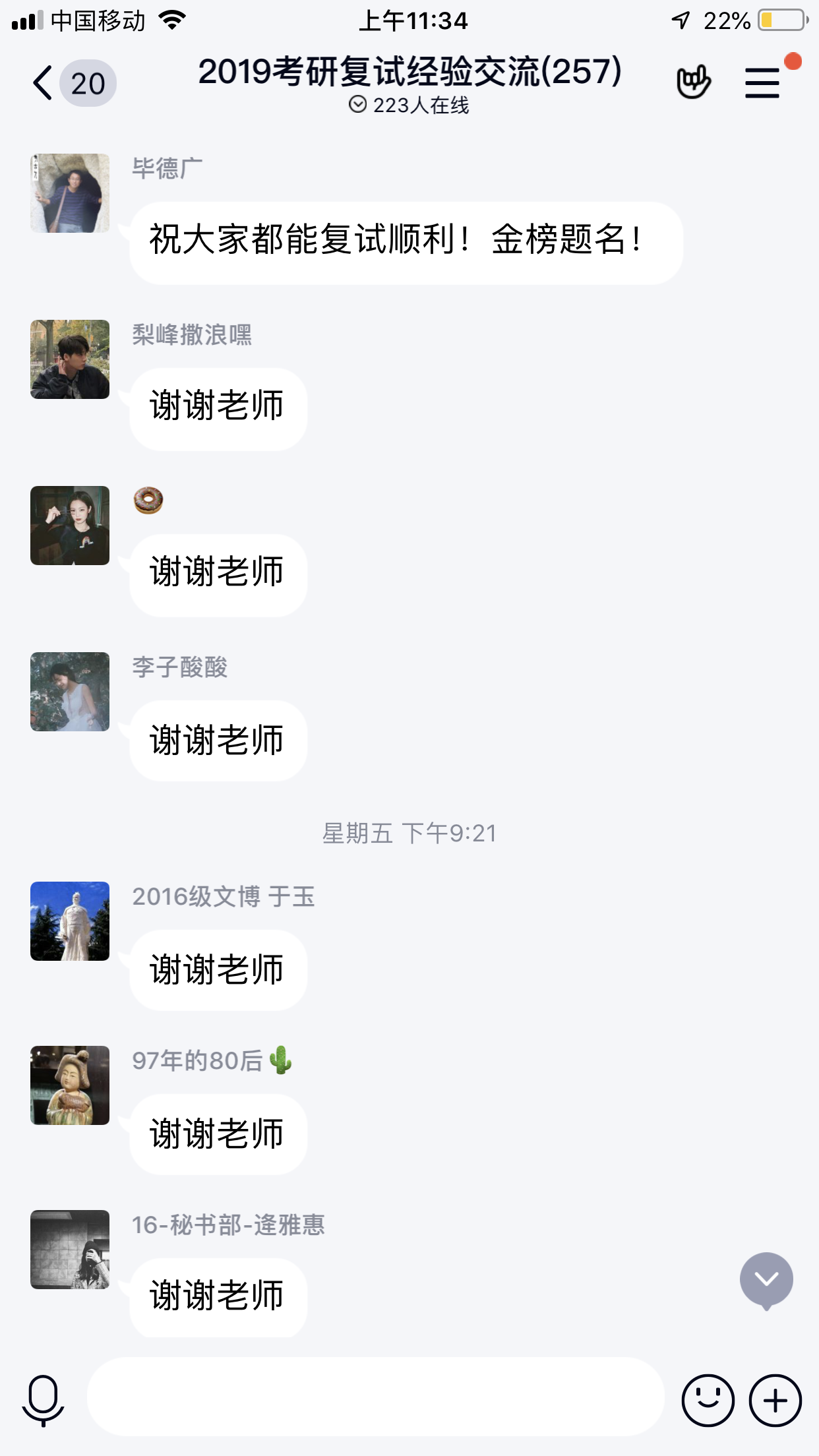Image resolution: width=819 pixels, height=1456 pixels.
Task: Tap 97年的80后's figurine avatar
Action: click(69, 1085)
